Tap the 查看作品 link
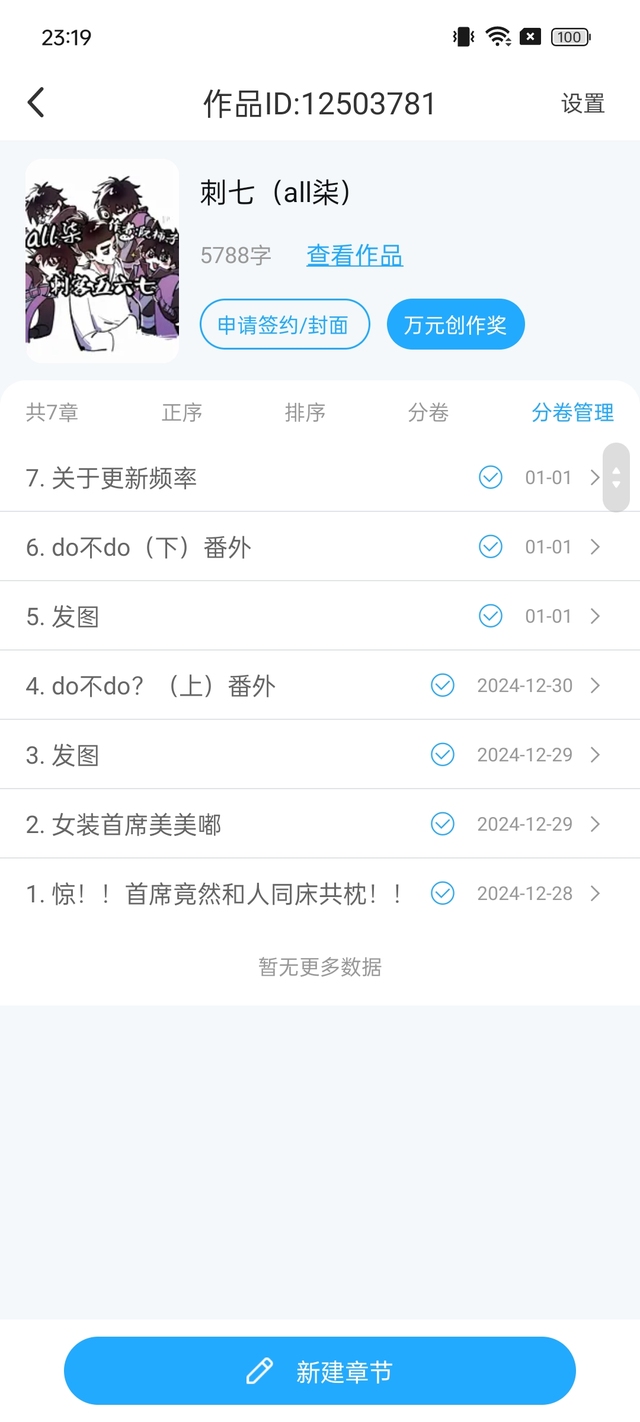 [x=354, y=255]
